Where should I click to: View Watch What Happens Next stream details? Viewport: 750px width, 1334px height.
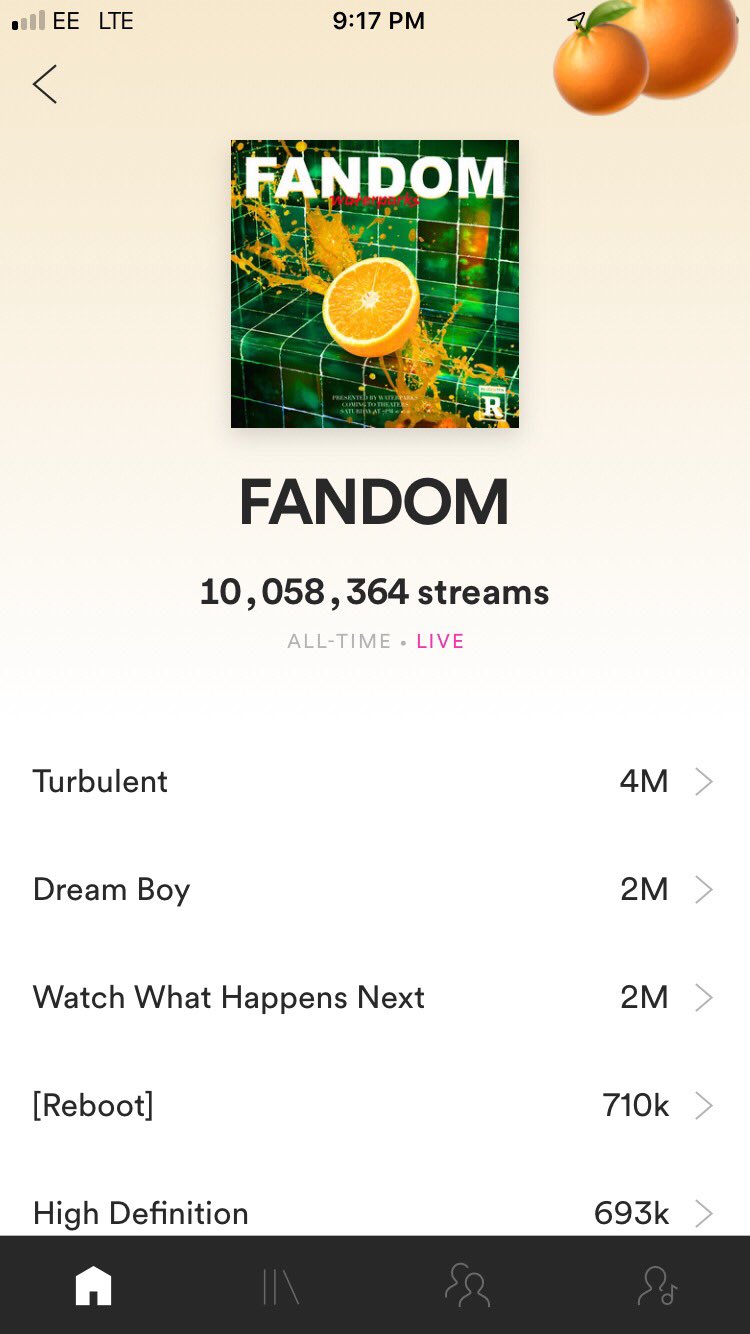[375, 997]
